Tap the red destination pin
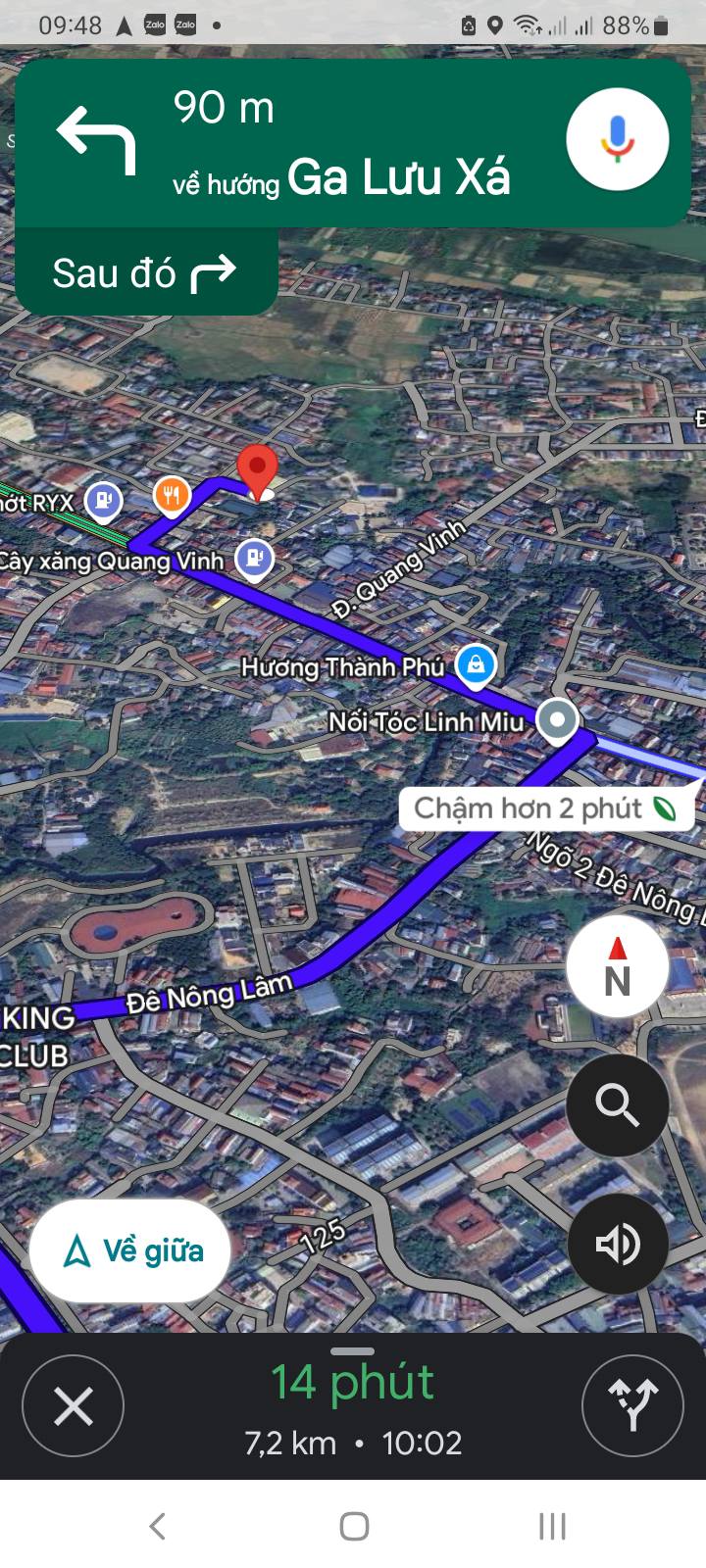706x1568 pixels. (x=259, y=470)
